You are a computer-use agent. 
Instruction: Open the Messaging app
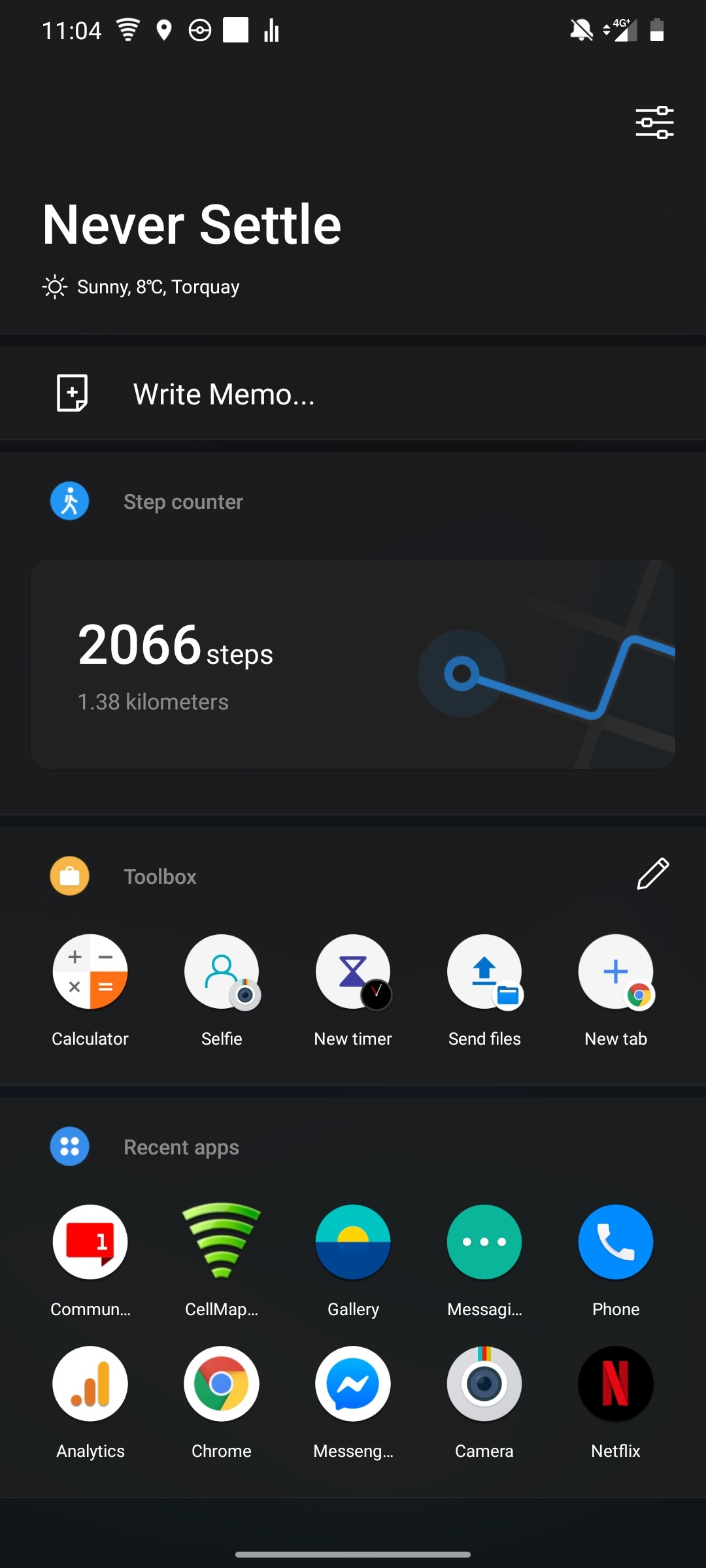coord(484,1243)
